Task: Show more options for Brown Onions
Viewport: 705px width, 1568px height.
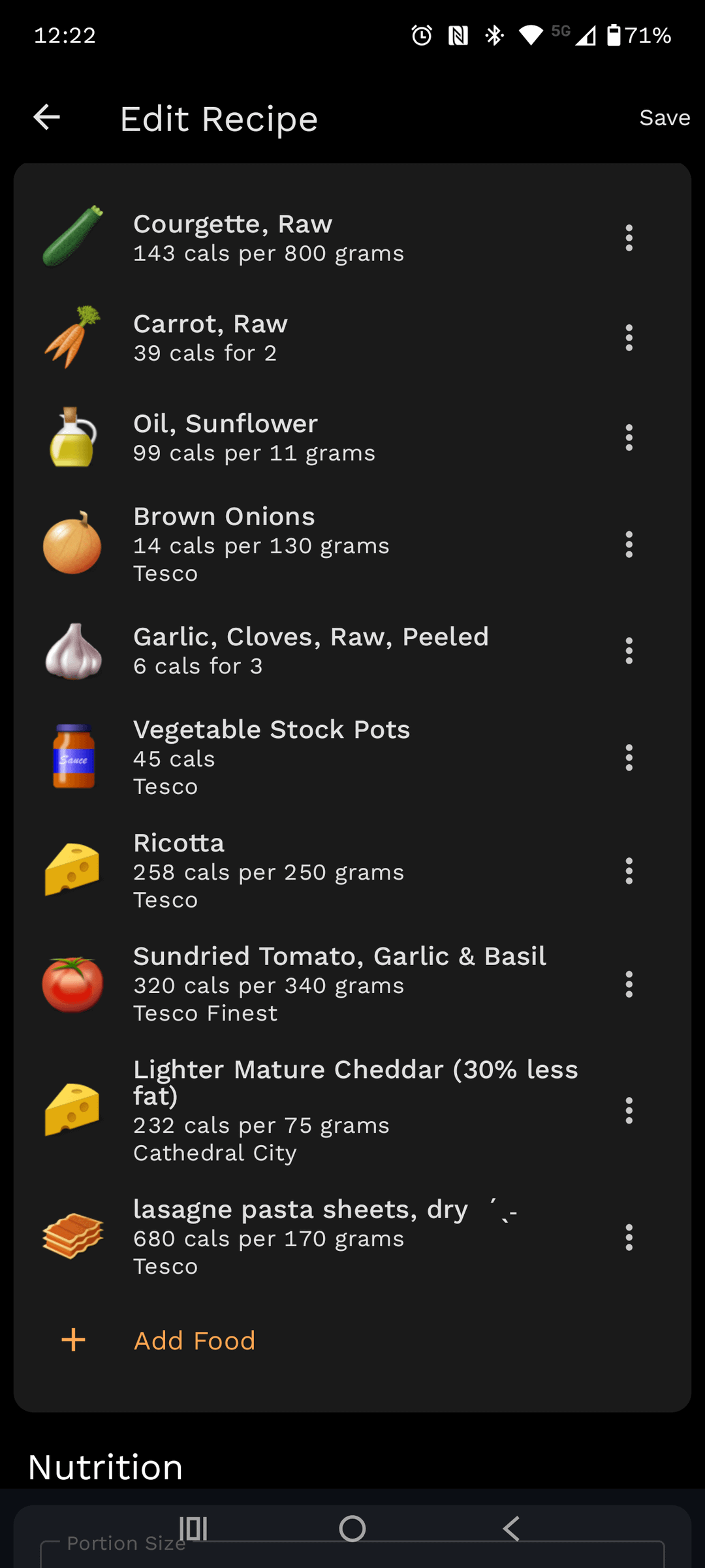Action: point(629,544)
